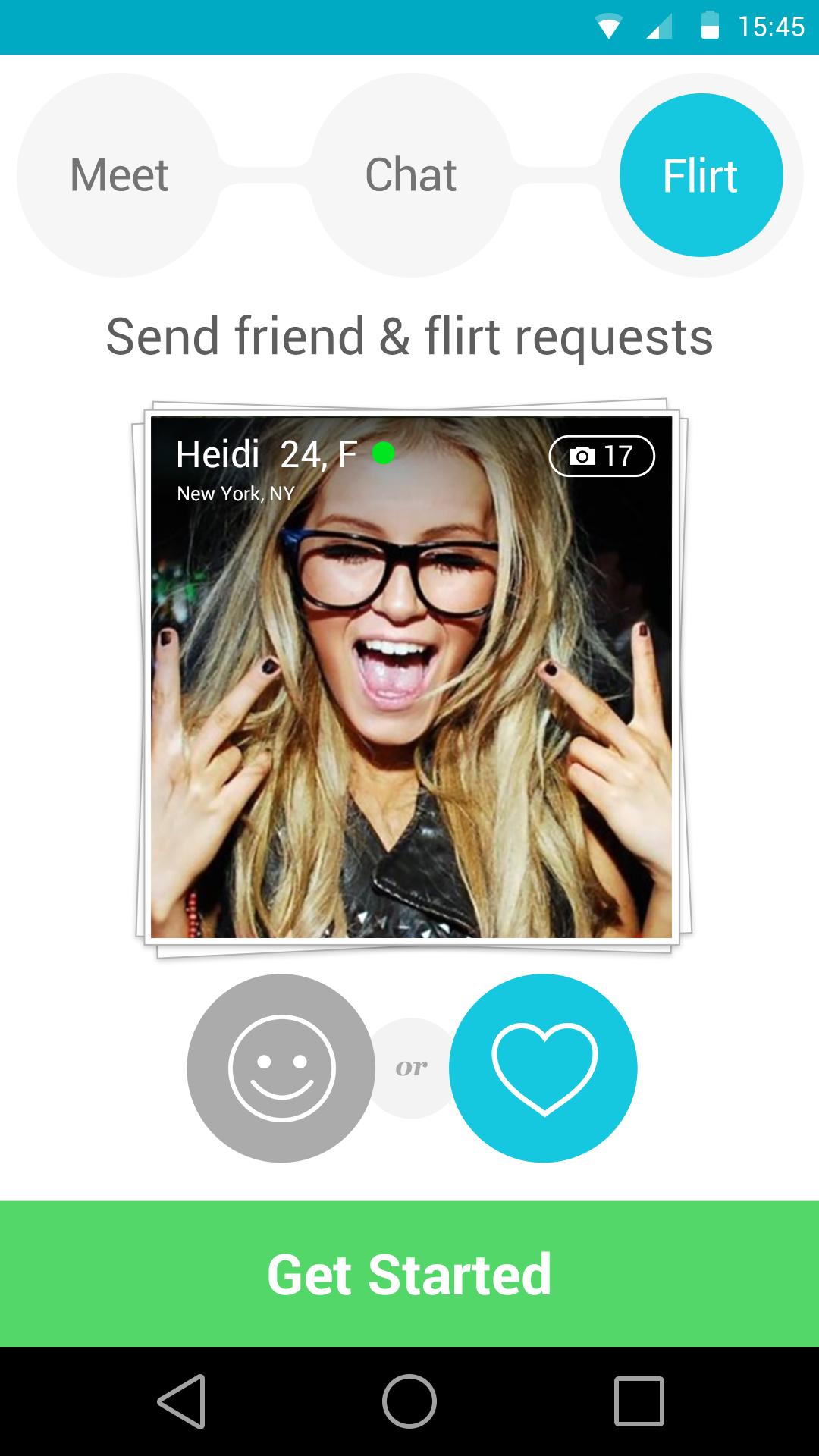Send a friend request with the smiley button

click(281, 1068)
